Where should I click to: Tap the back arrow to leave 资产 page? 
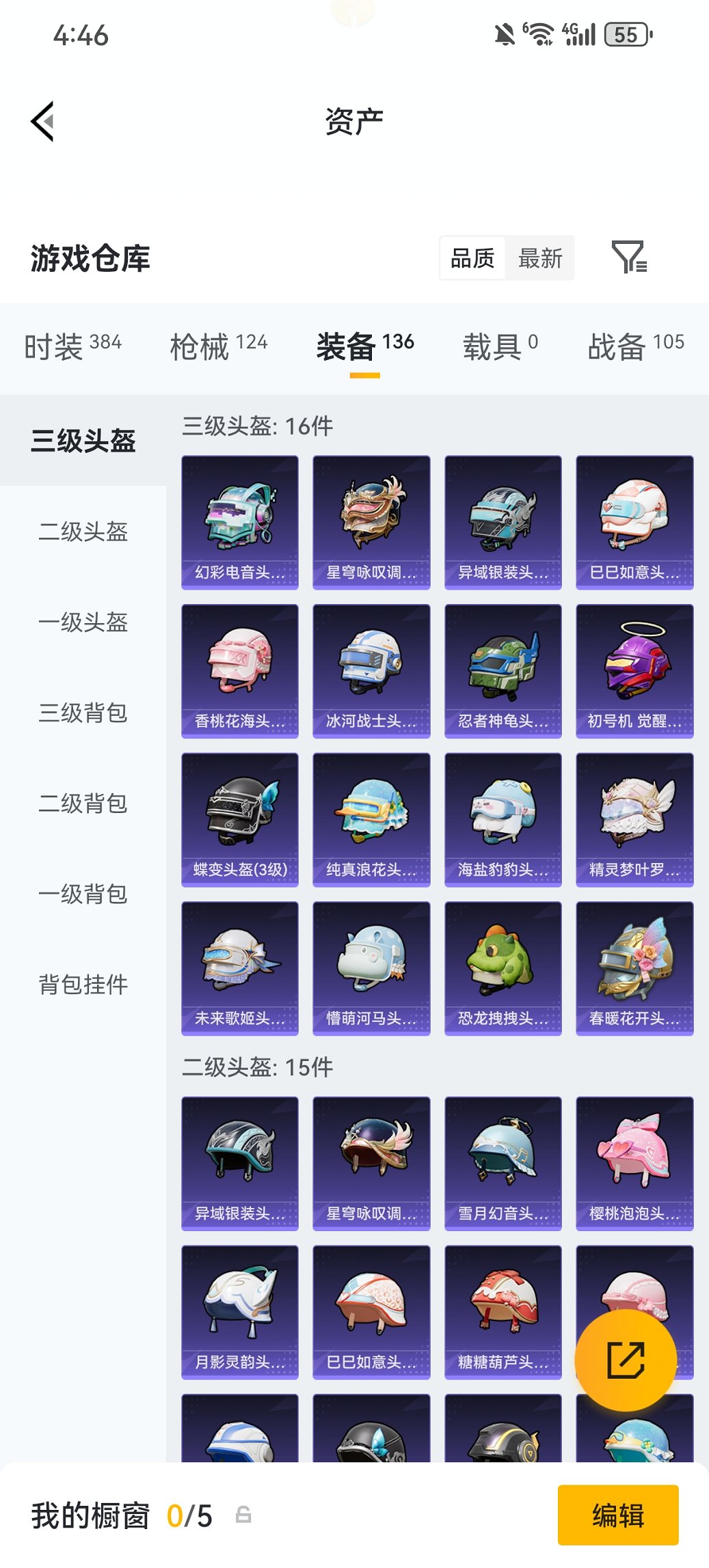tap(42, 121)
